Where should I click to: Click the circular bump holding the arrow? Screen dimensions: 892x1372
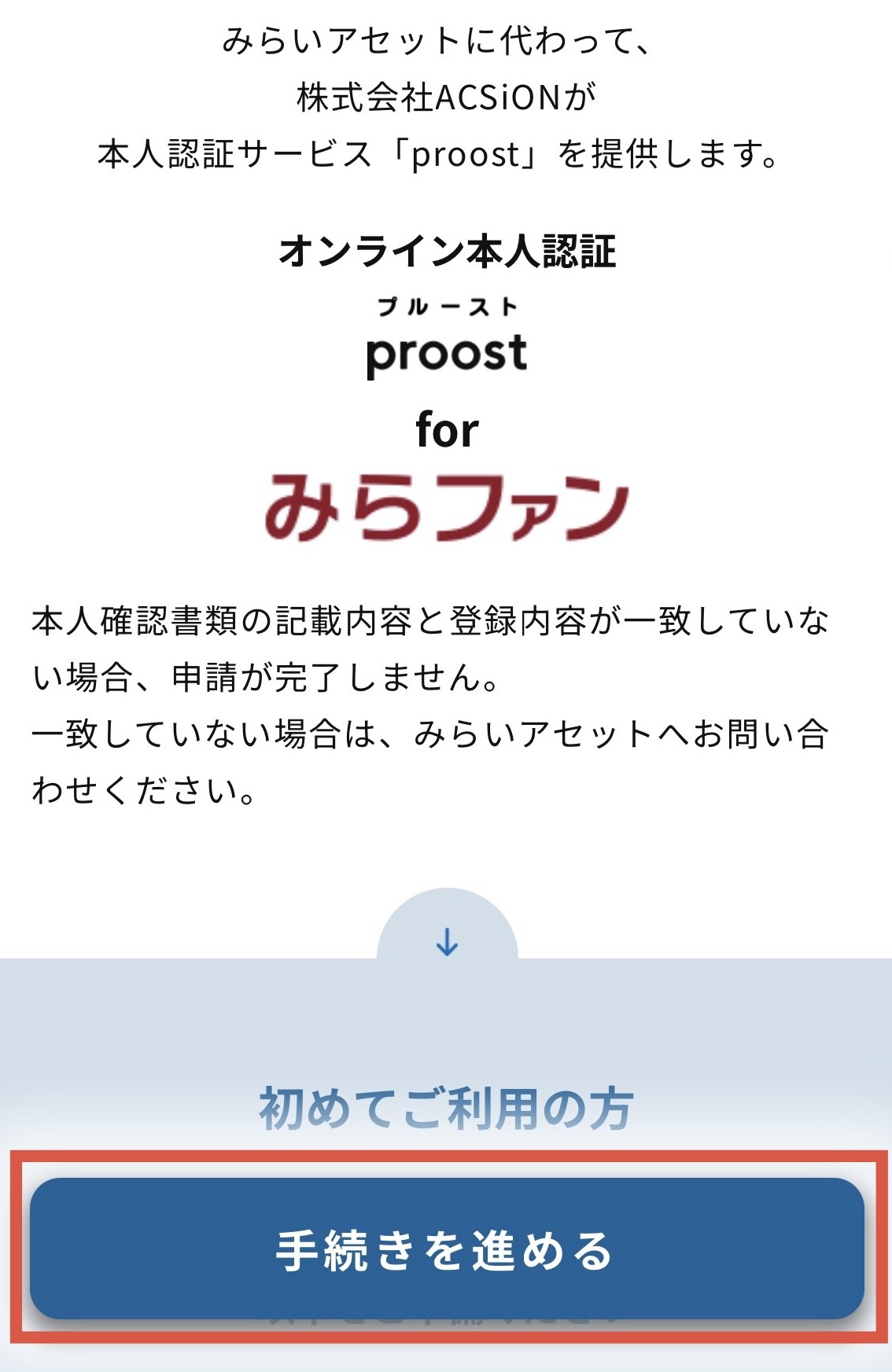(446, 928)
